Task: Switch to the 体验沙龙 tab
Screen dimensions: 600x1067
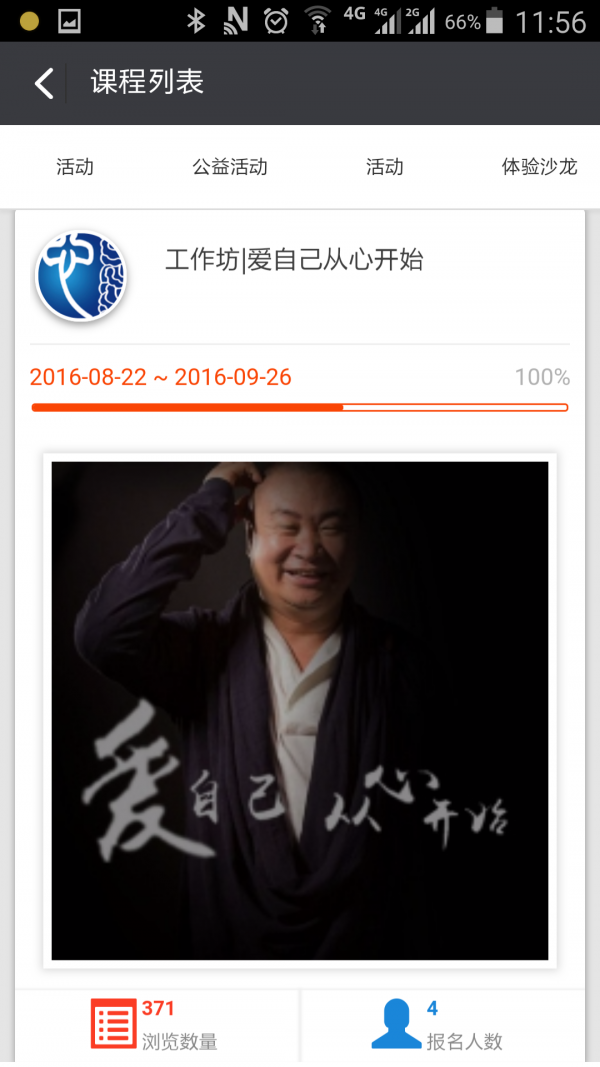Action: coord(539,167)
